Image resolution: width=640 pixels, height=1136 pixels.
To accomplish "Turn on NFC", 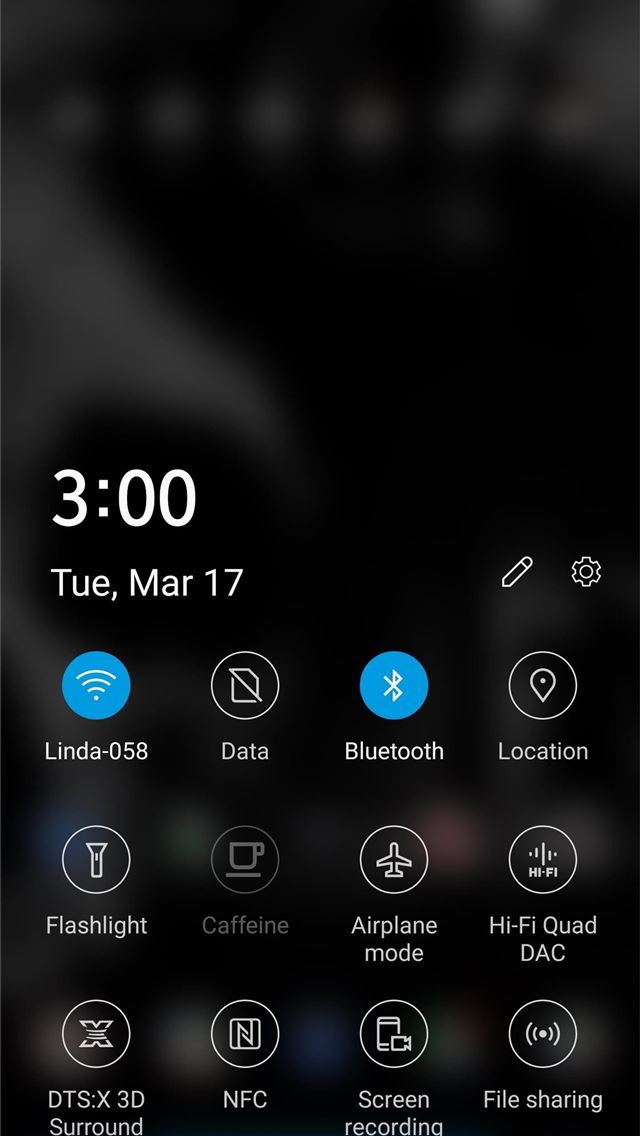I will [x=245, y=1034].
